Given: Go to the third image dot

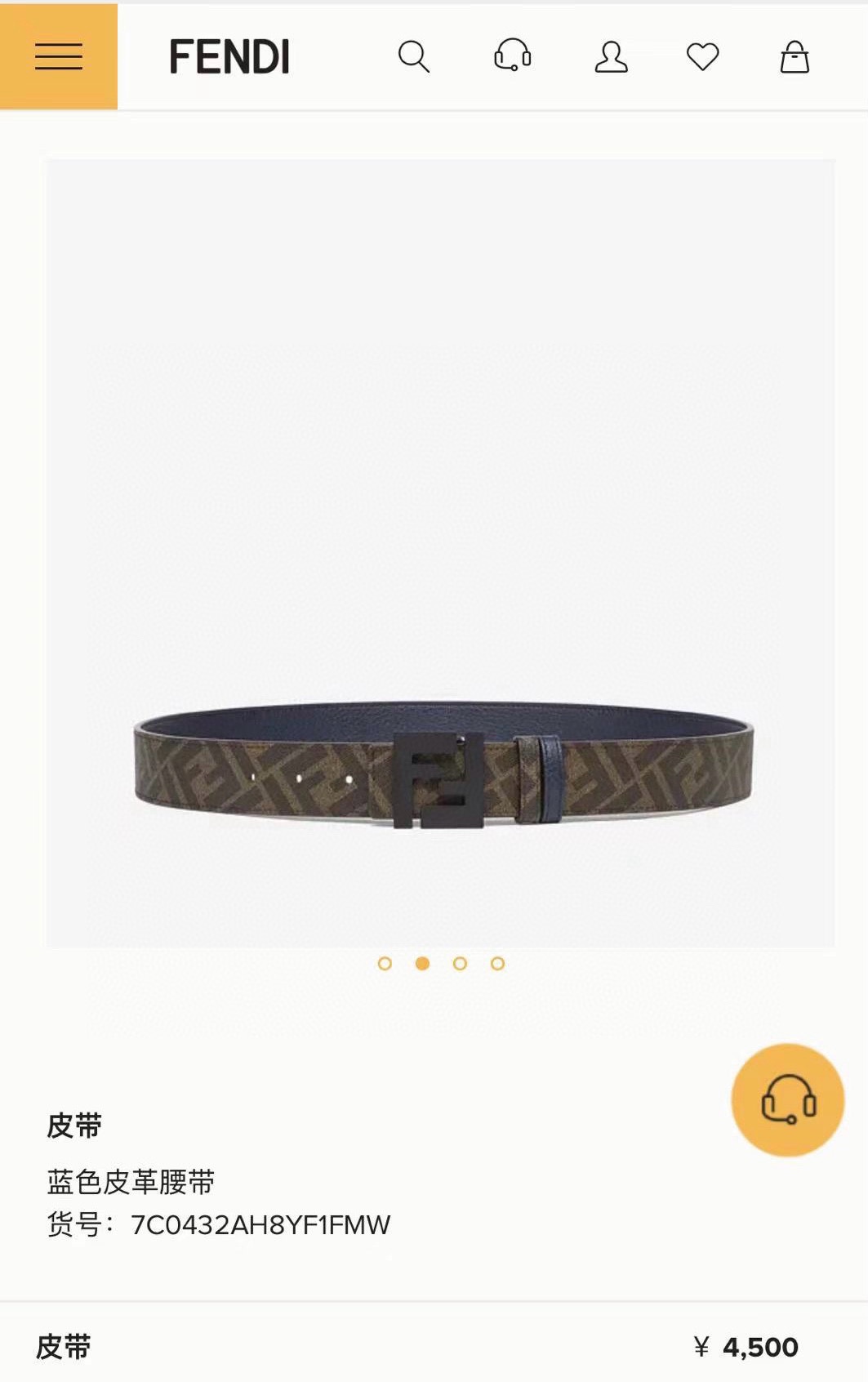Looking at the screenshot, I should (x=460, y=964).
